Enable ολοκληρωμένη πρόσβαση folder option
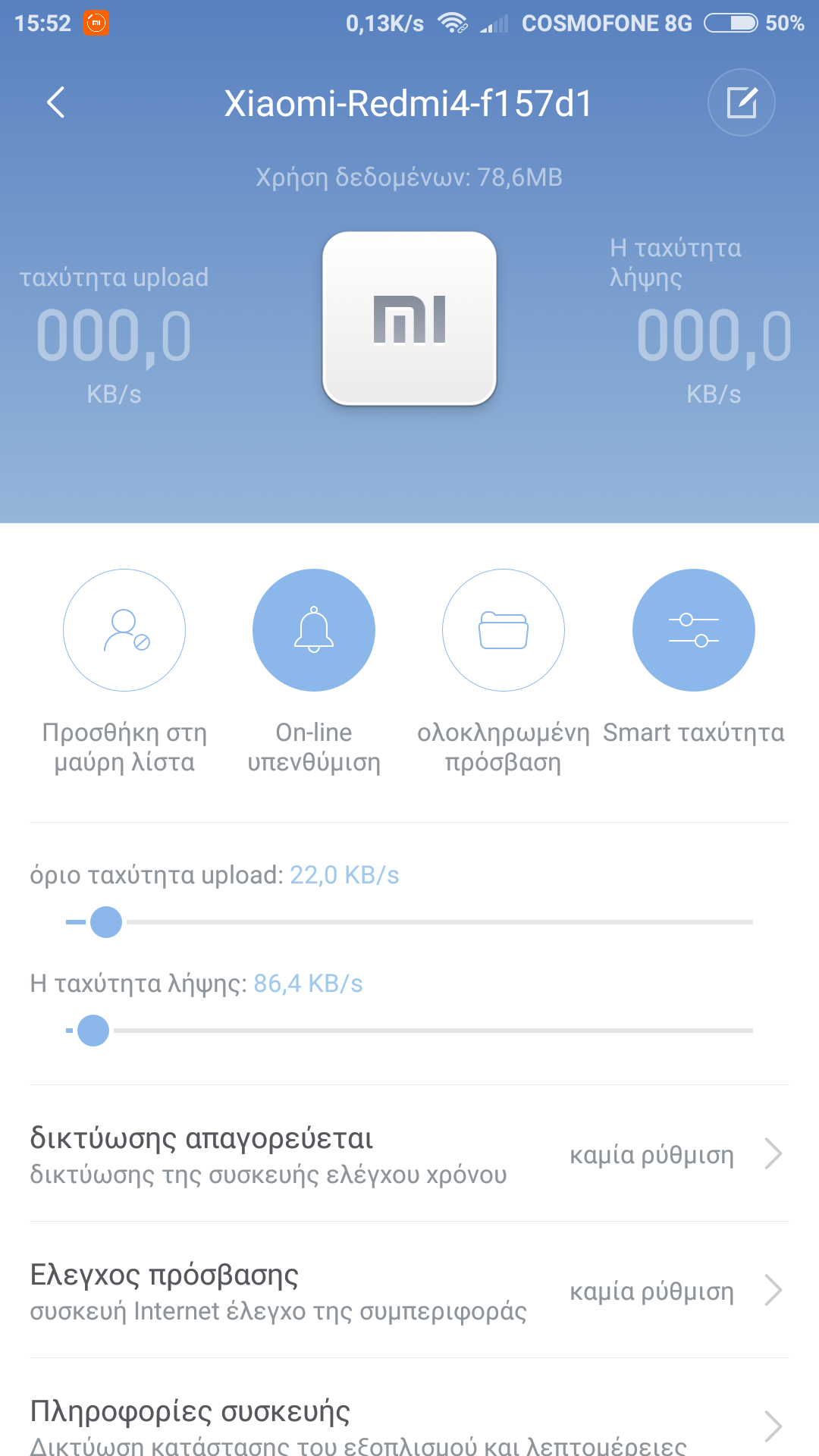 tap(504, 630)
